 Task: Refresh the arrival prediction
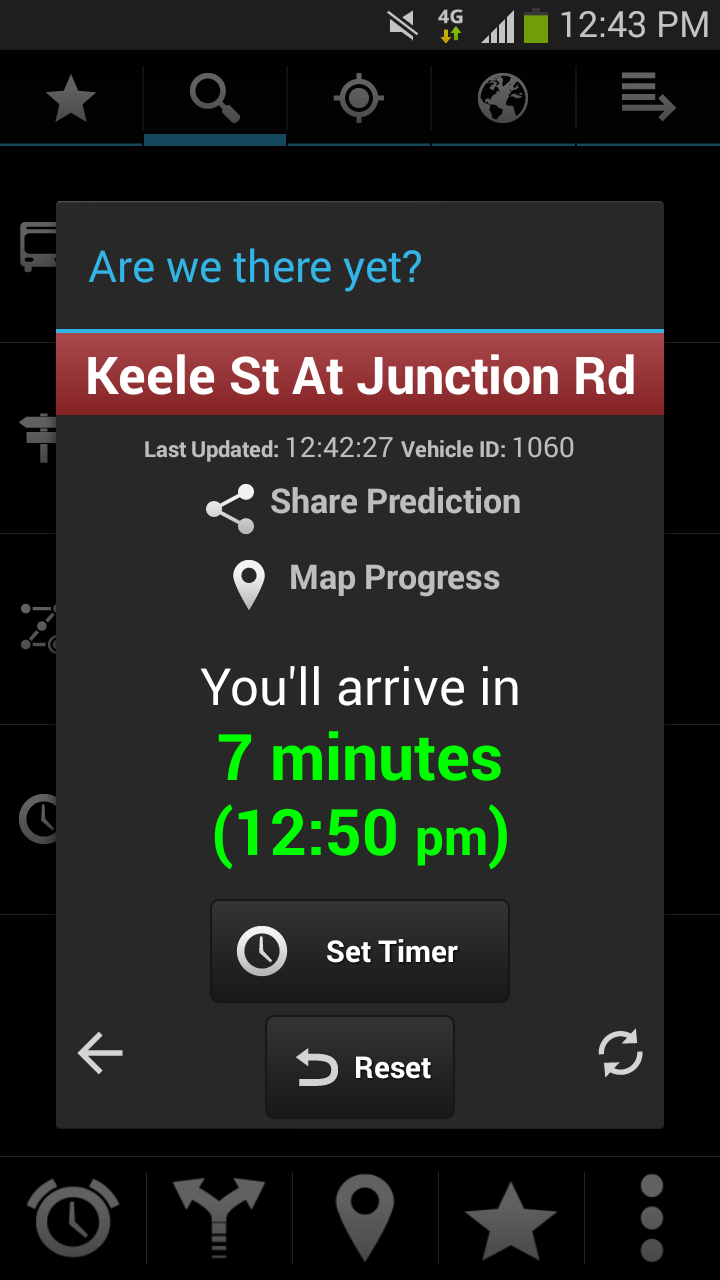pyautogui.click(x=620, y=1054)
